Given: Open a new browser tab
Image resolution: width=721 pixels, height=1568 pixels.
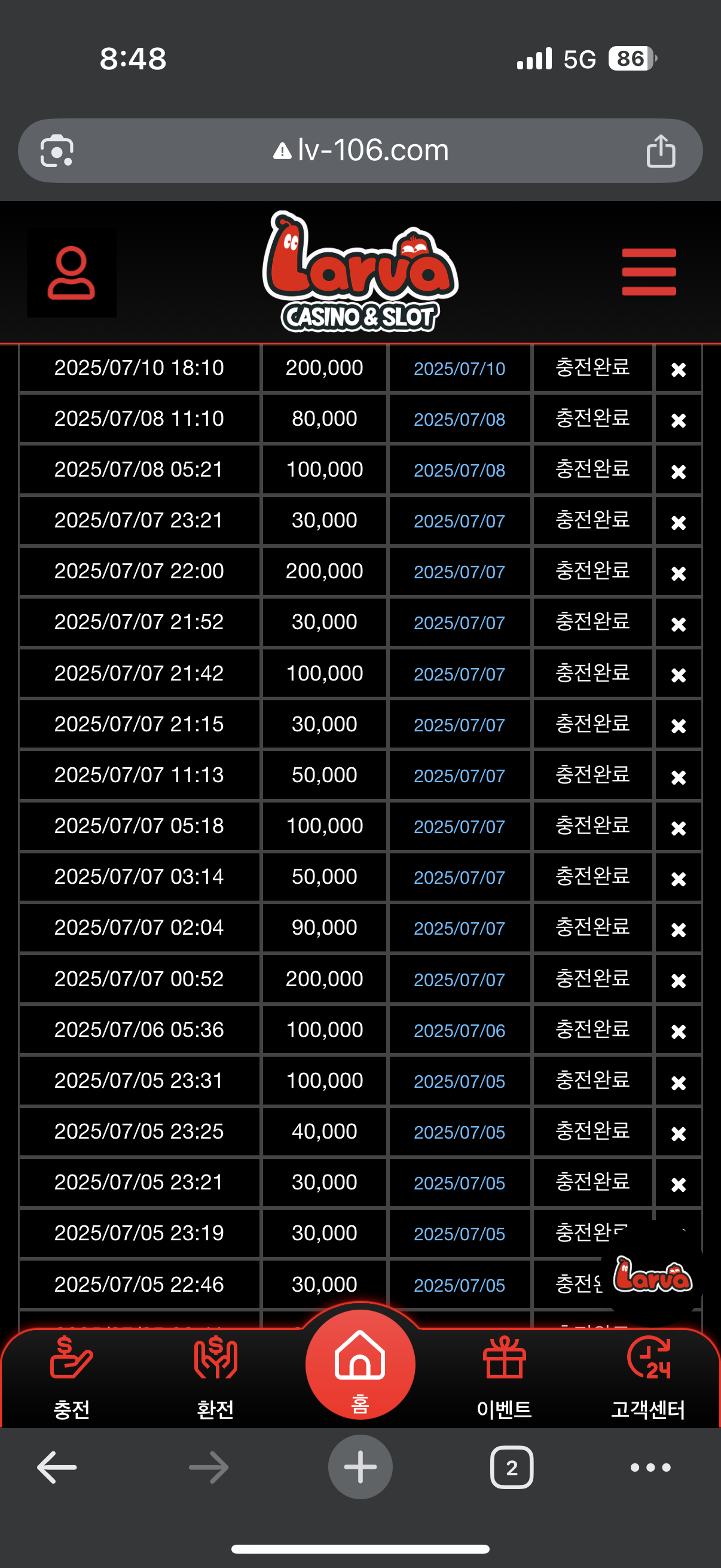Looking at the screenshot, I should coord(360,1467).
